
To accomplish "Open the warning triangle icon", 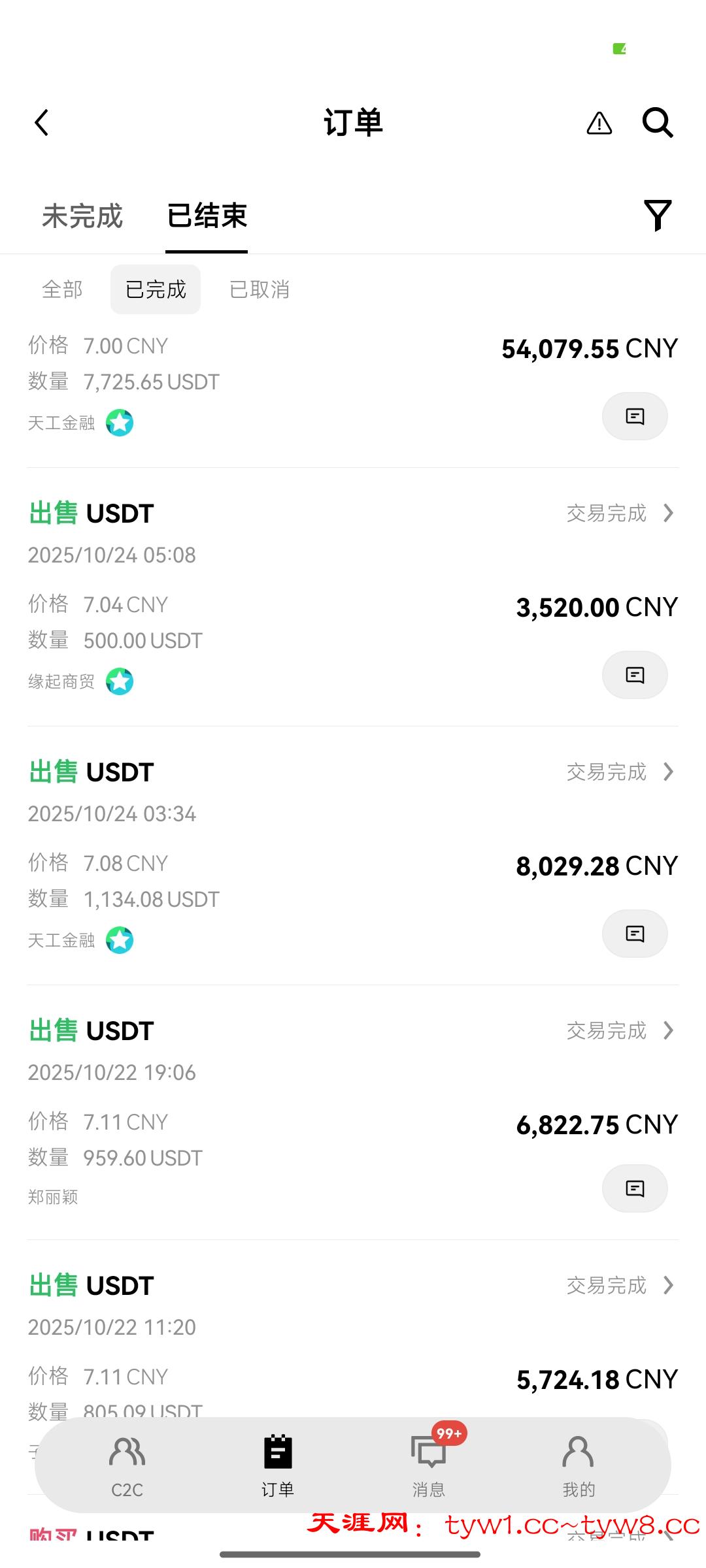I will (599, 123).
